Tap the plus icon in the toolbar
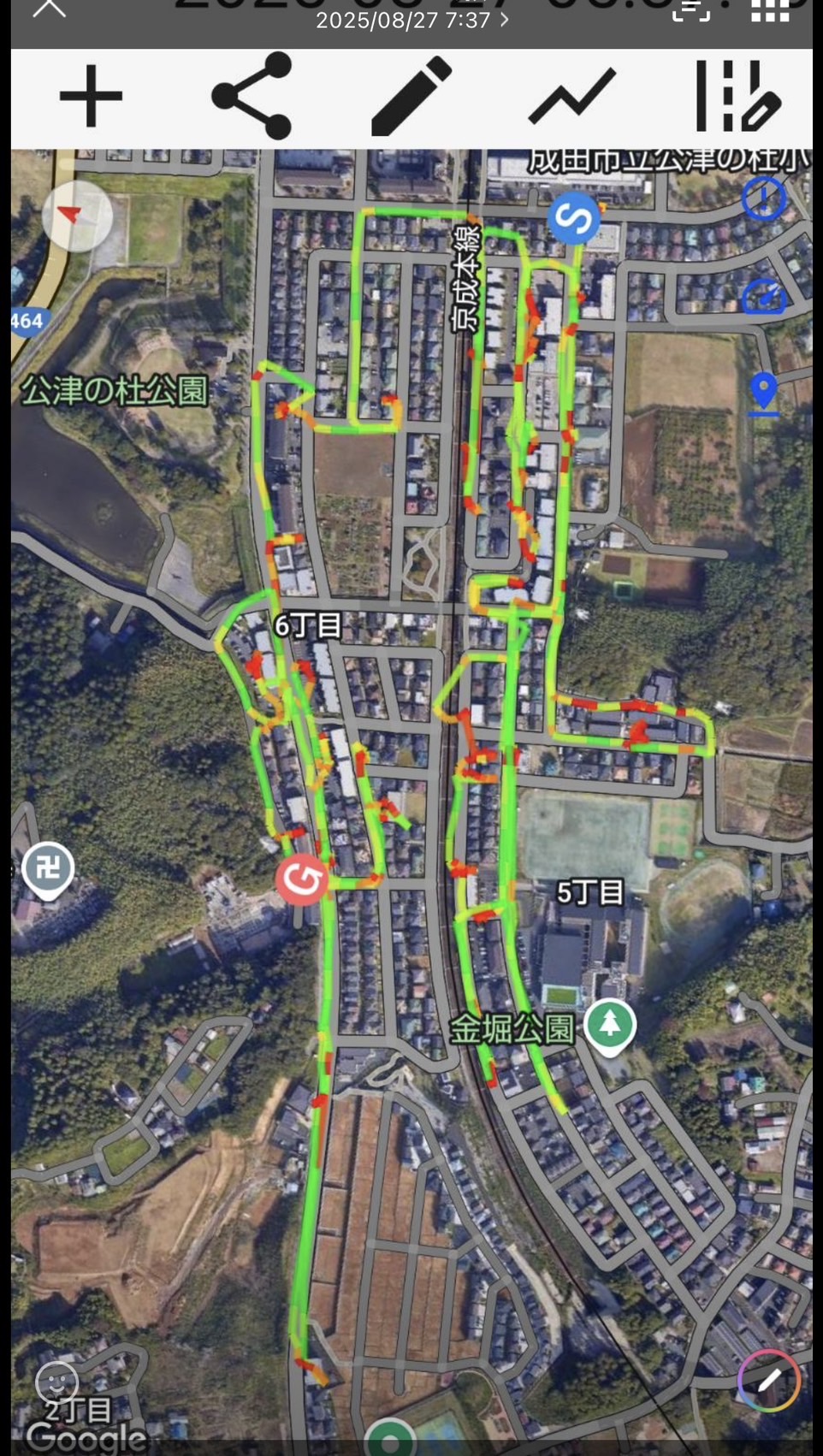The image size is (823, 1456). tap(91, 97)
